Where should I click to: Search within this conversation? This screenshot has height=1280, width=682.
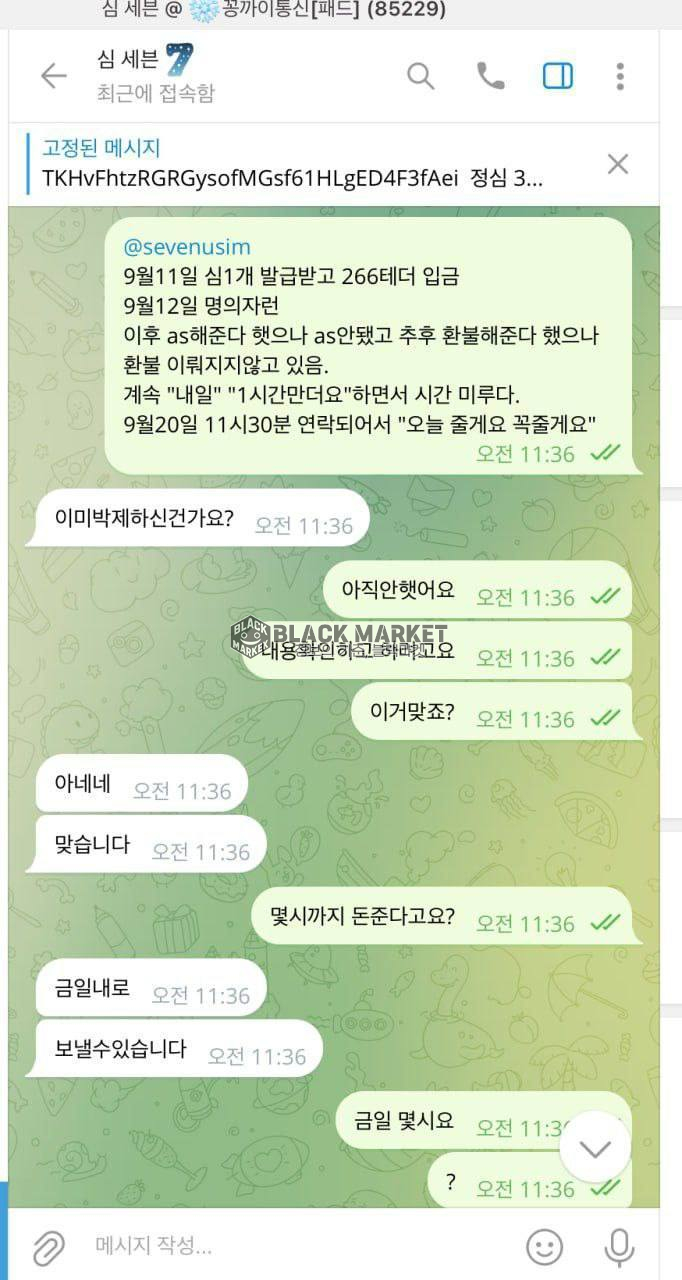tap(421, 76)
